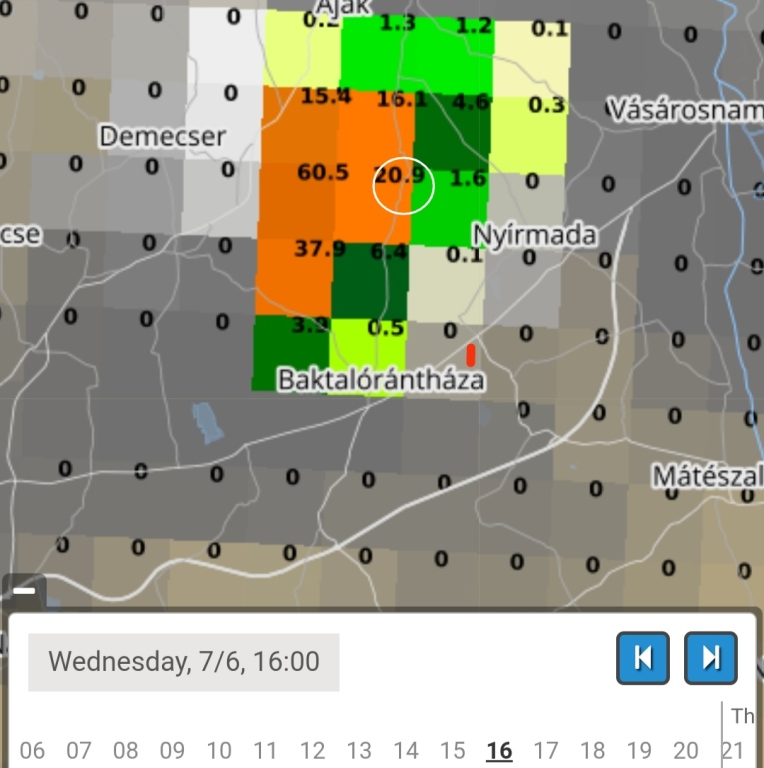Select hour 20 on the timeline
This screenshot has width=764, height=768.
[686, 751]
